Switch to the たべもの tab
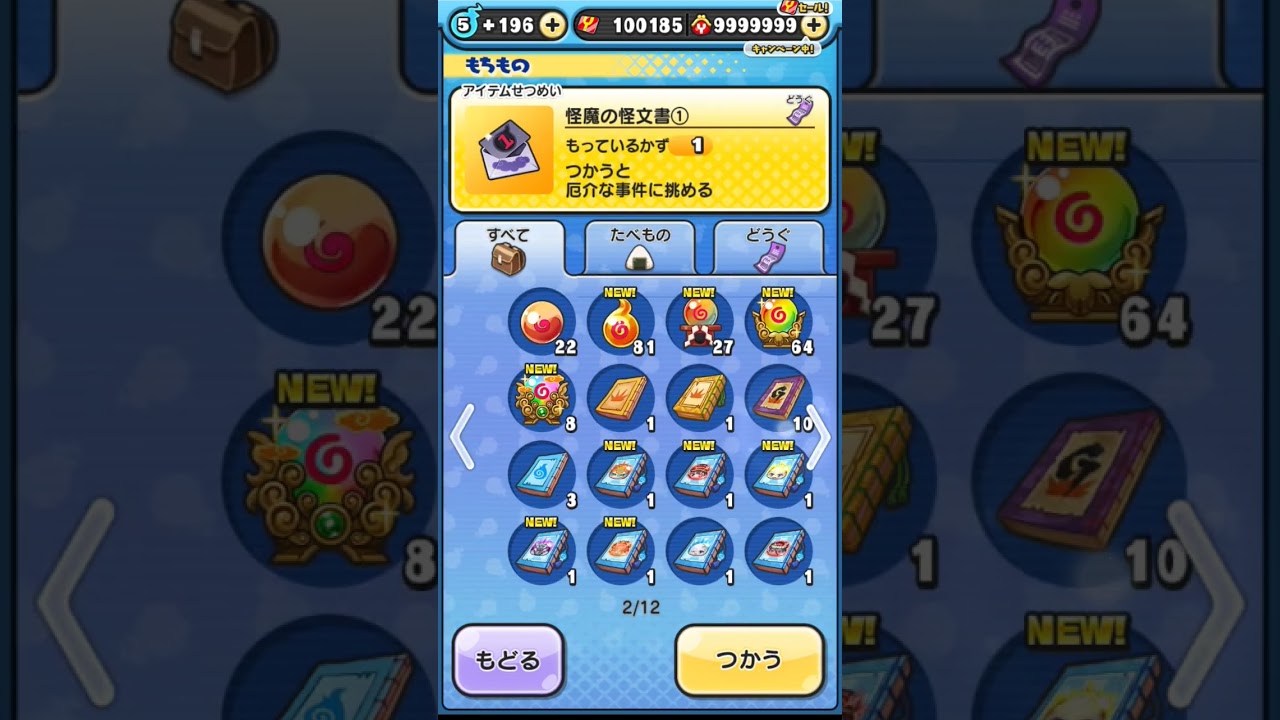Image resolution: width=1280 pixels, height=720 pixels. (640, 247)
